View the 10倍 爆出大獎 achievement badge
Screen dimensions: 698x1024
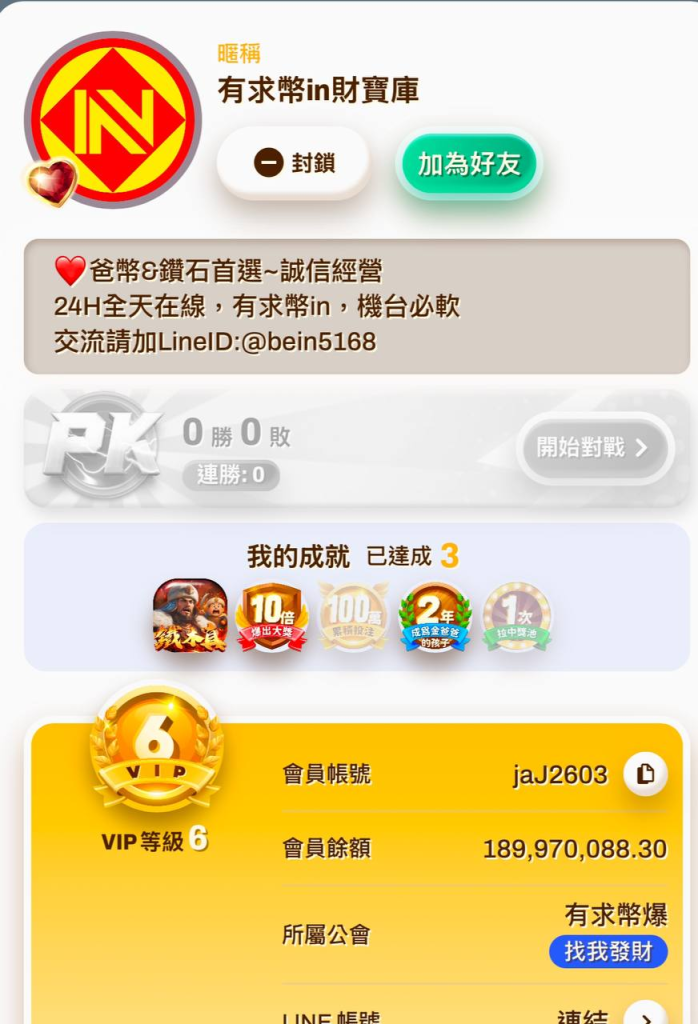click(272, 616)
